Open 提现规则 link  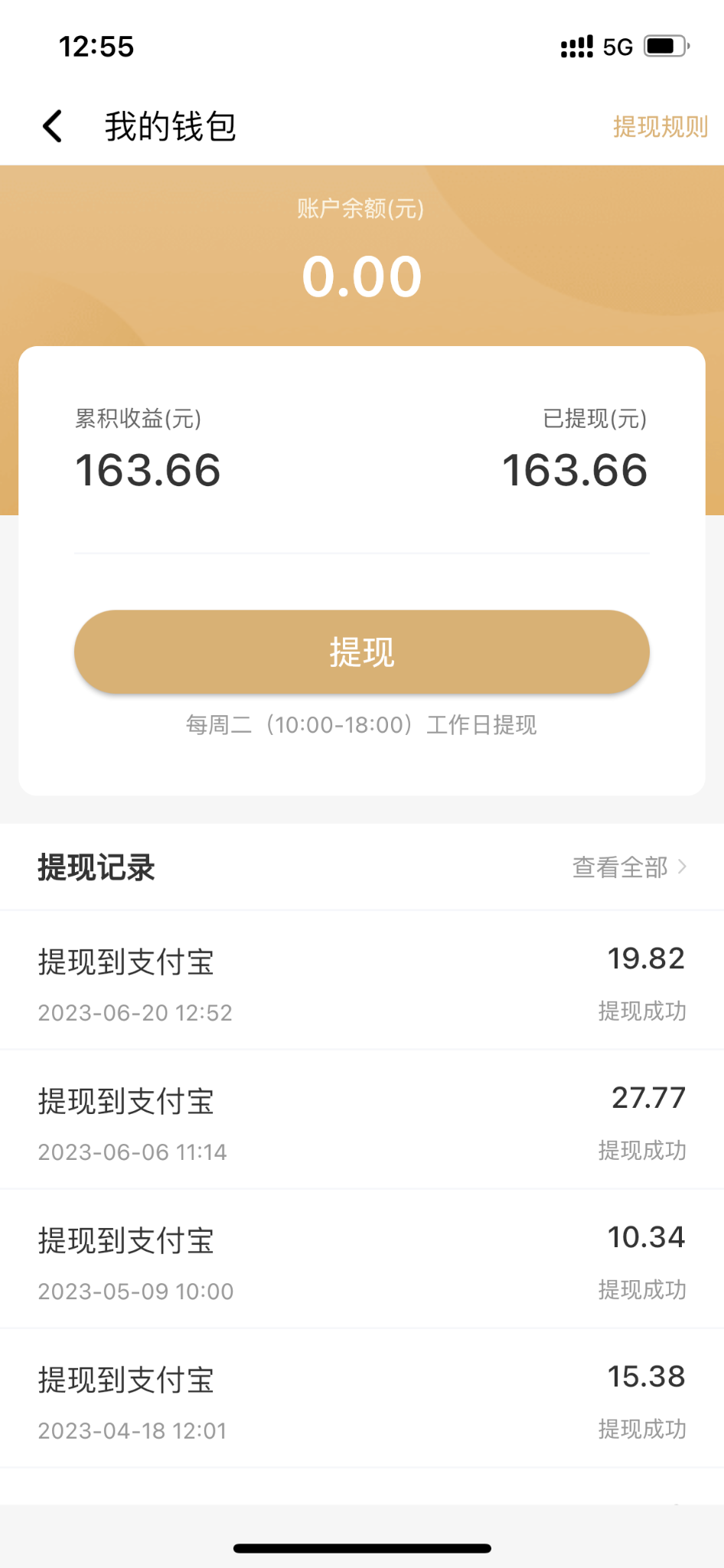660,126
